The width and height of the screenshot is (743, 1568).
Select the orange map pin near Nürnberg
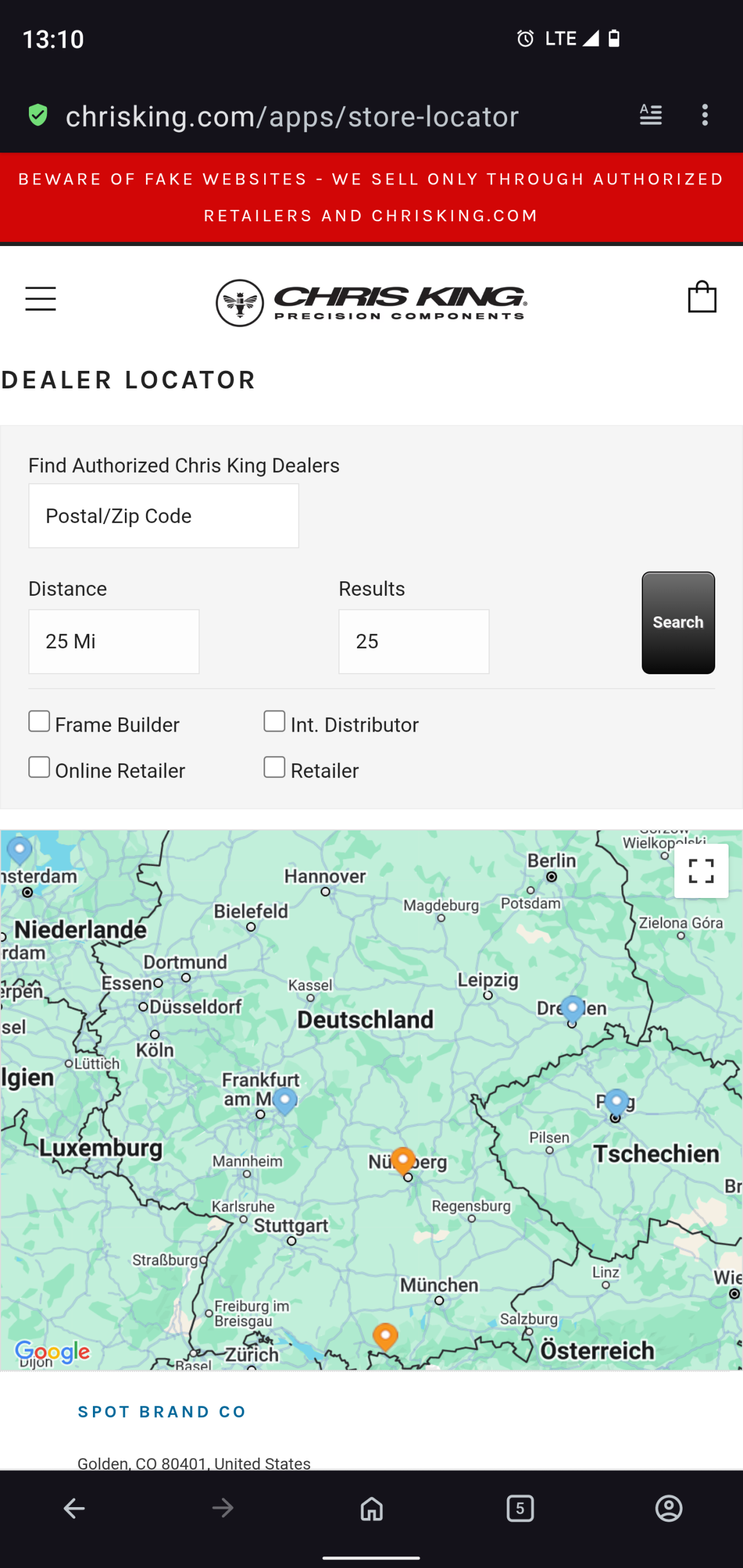[x=403, y=1159]
